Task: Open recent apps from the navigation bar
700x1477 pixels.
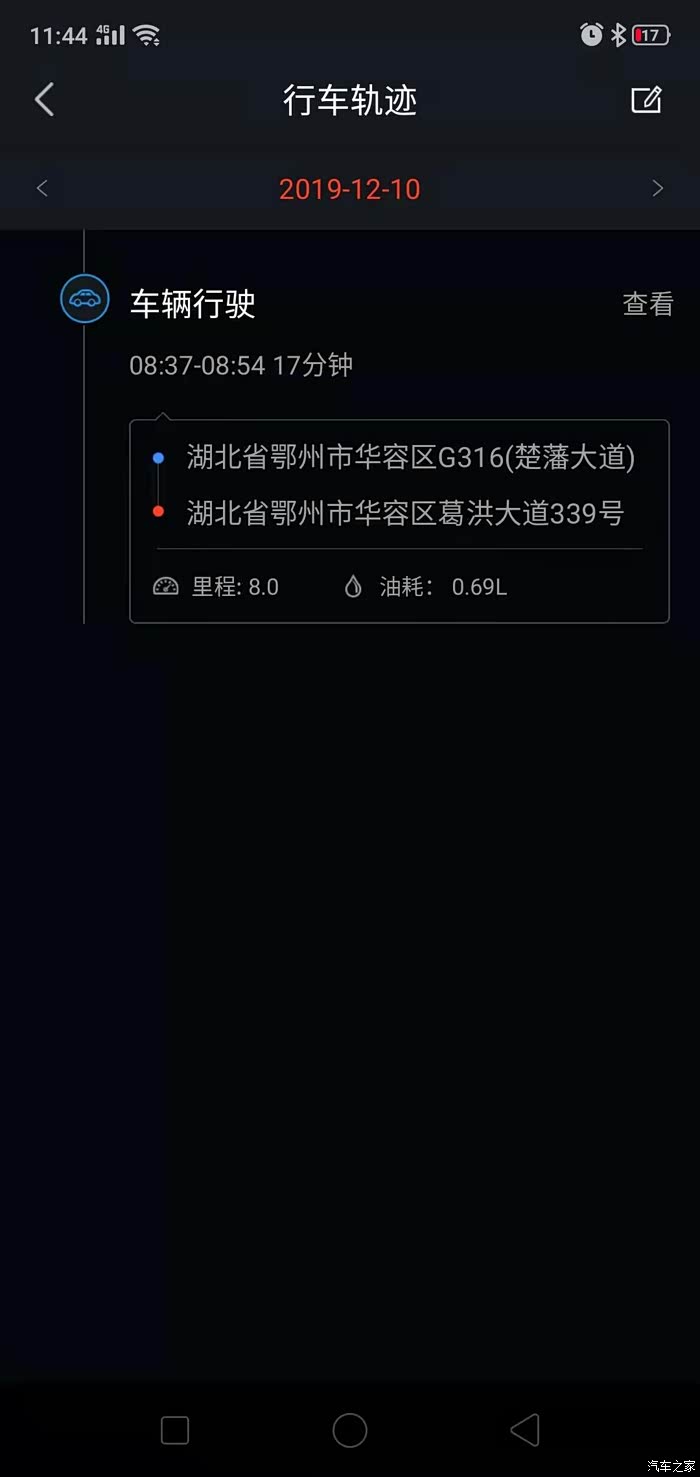Action: (x=175, y=1430)
